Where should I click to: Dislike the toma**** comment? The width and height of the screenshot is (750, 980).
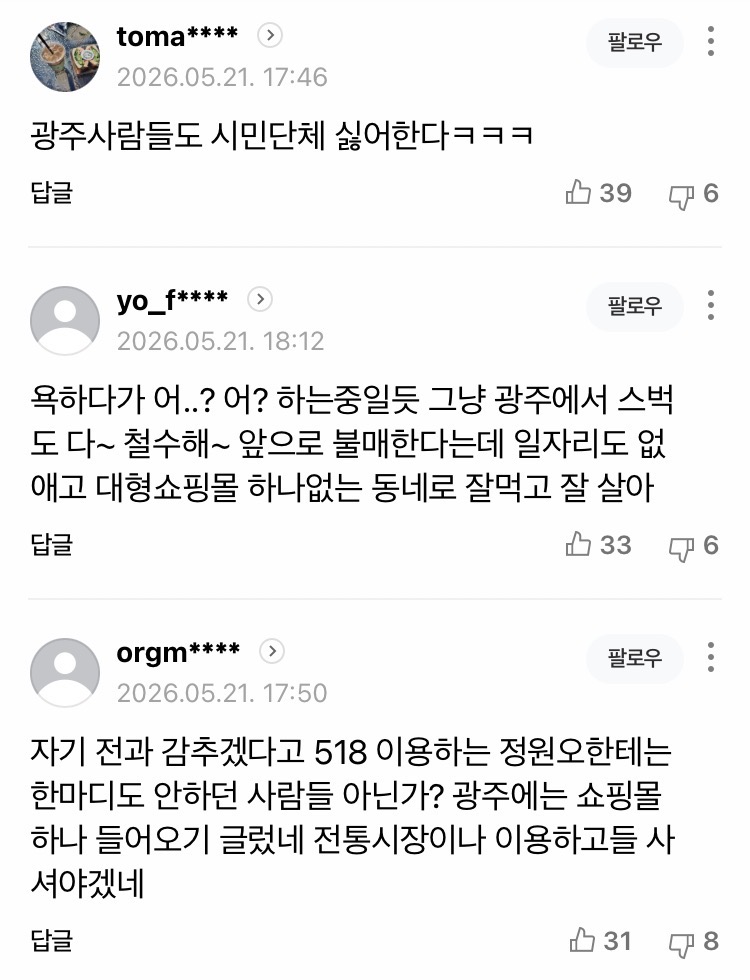pos(694,194)
